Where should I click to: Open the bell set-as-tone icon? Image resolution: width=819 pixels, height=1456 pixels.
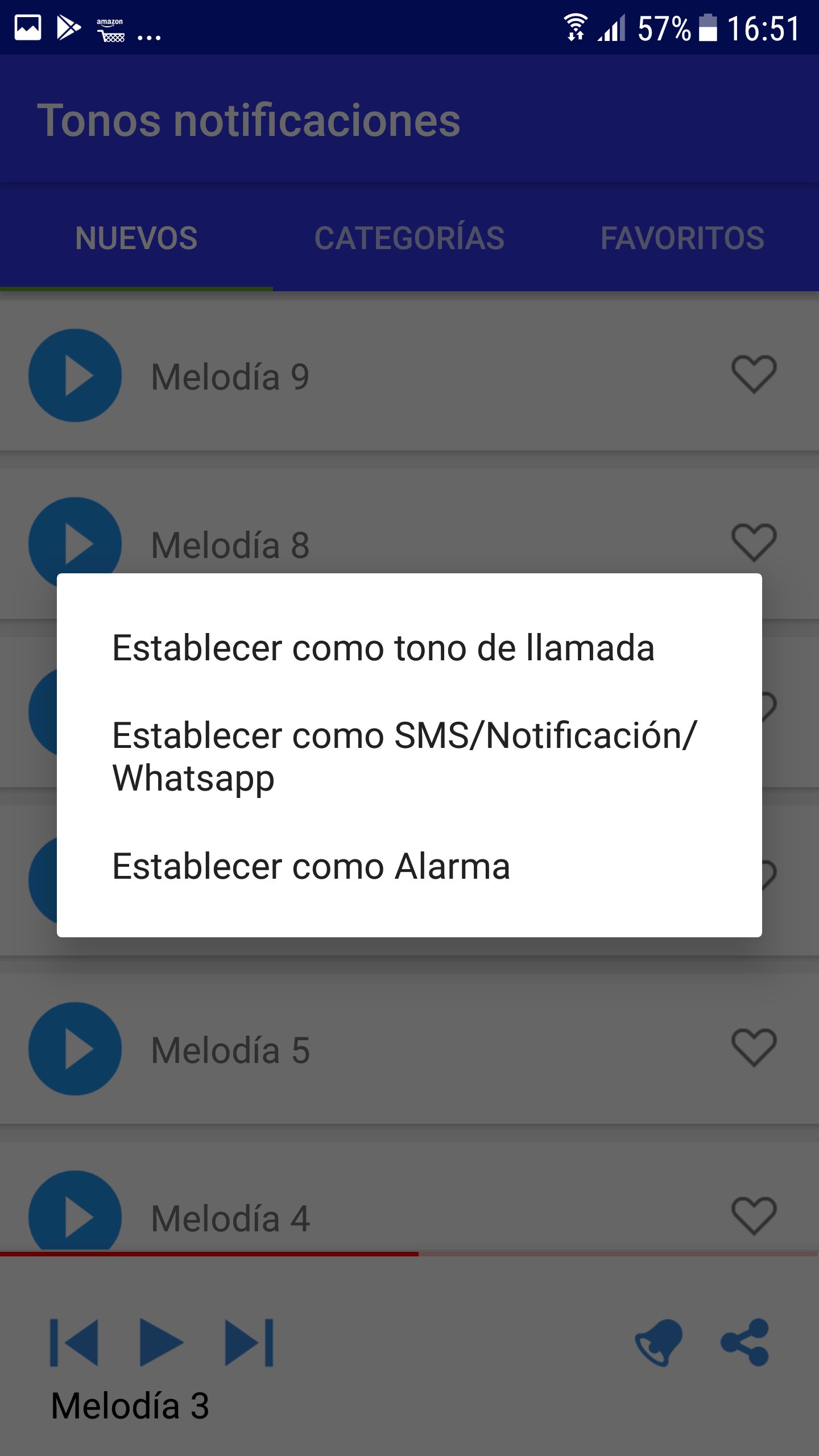[659, 1342]
